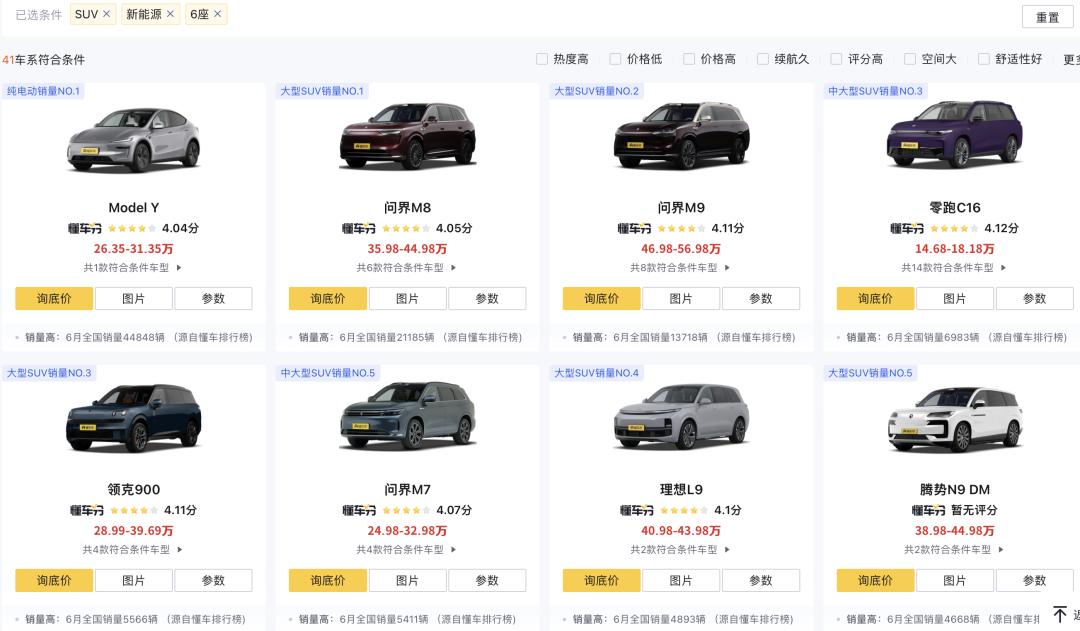Check the 热度高 sort option
Screen dimensions: 1080x631
pyautogui.click(x=542, y=59)
